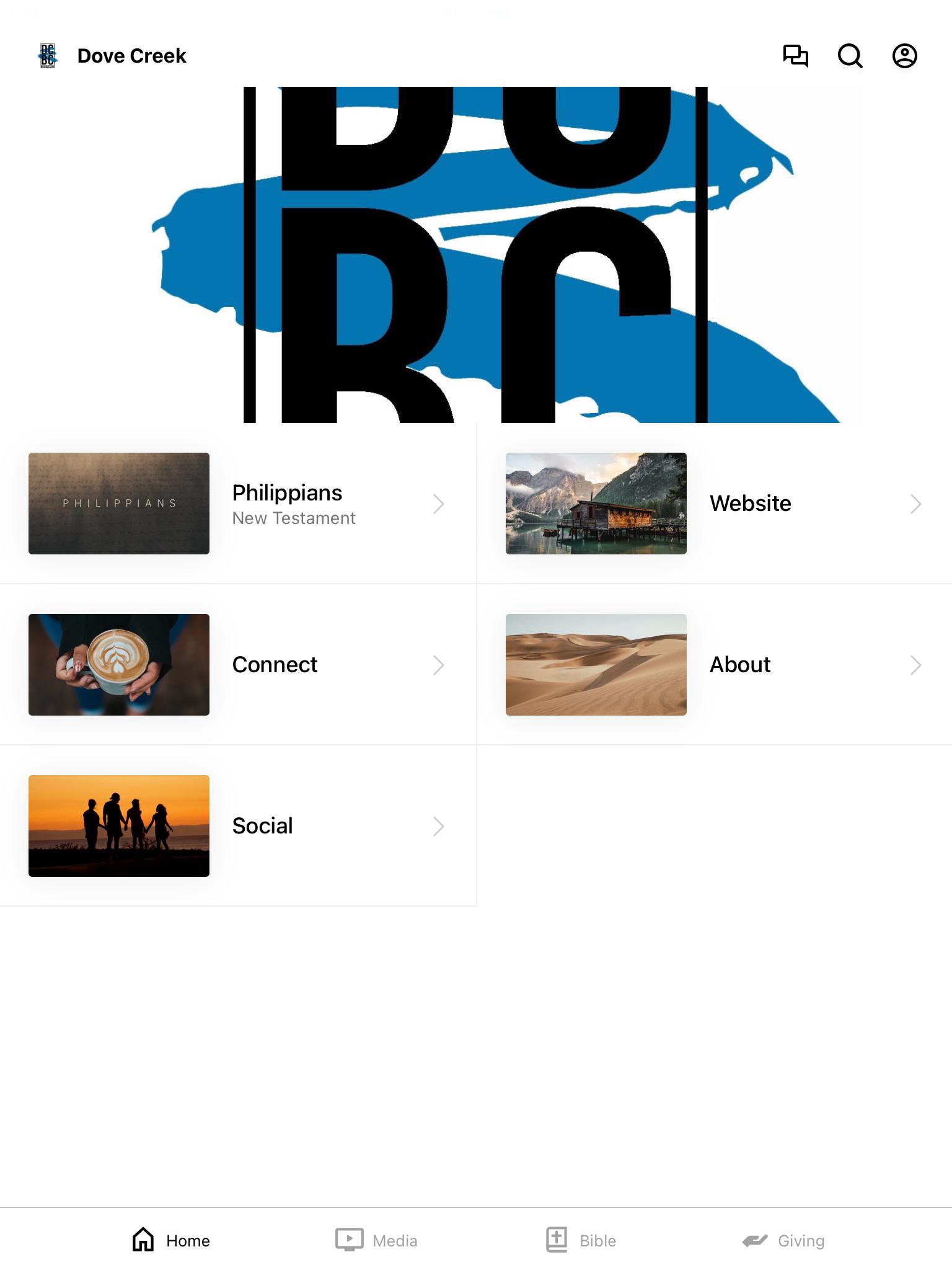Open the Website card
The width and height of the screenshot is (952, 1270).
[x=714, y=504]
